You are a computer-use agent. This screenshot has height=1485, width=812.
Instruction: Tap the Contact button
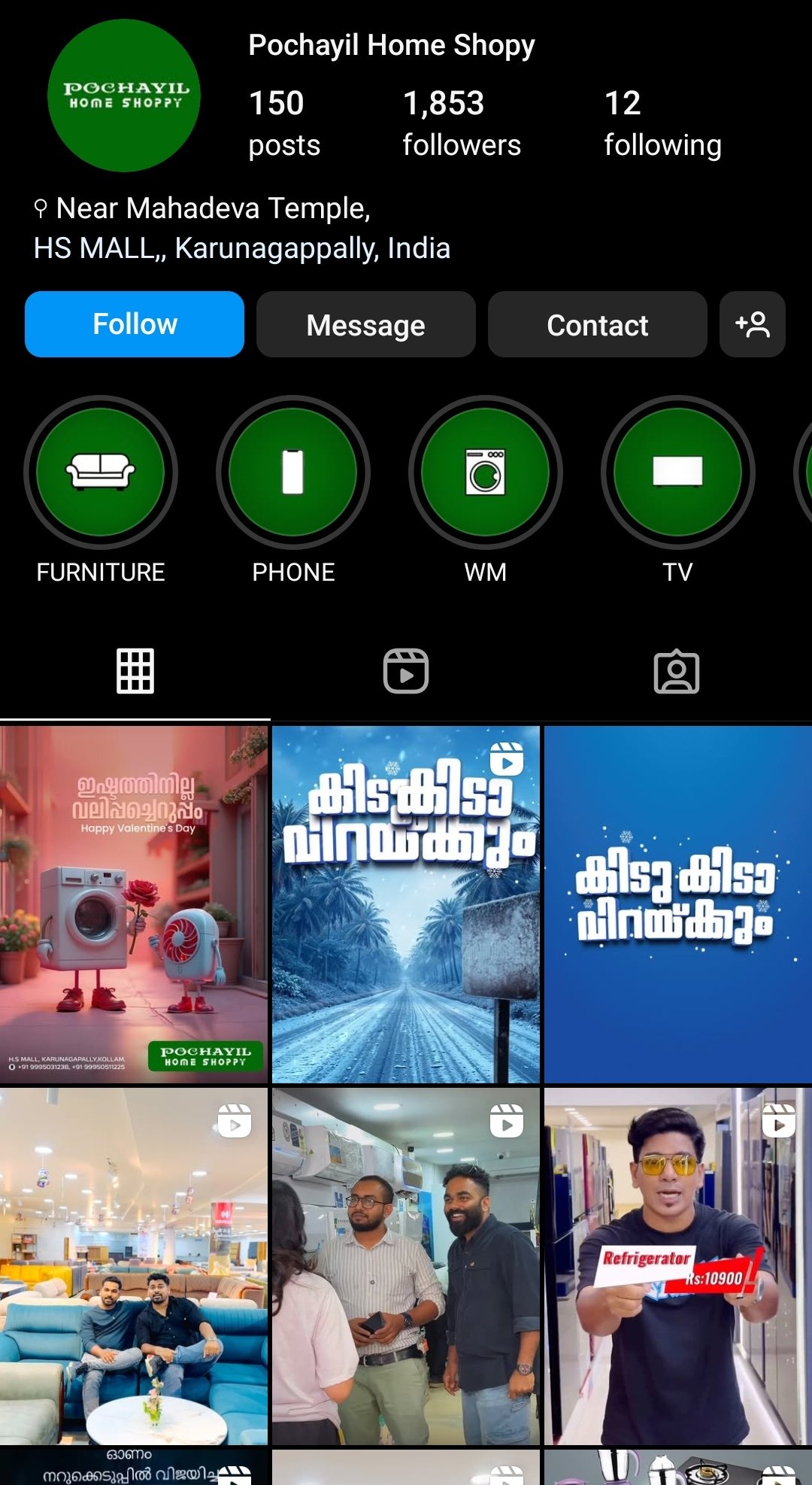(597, 324)
